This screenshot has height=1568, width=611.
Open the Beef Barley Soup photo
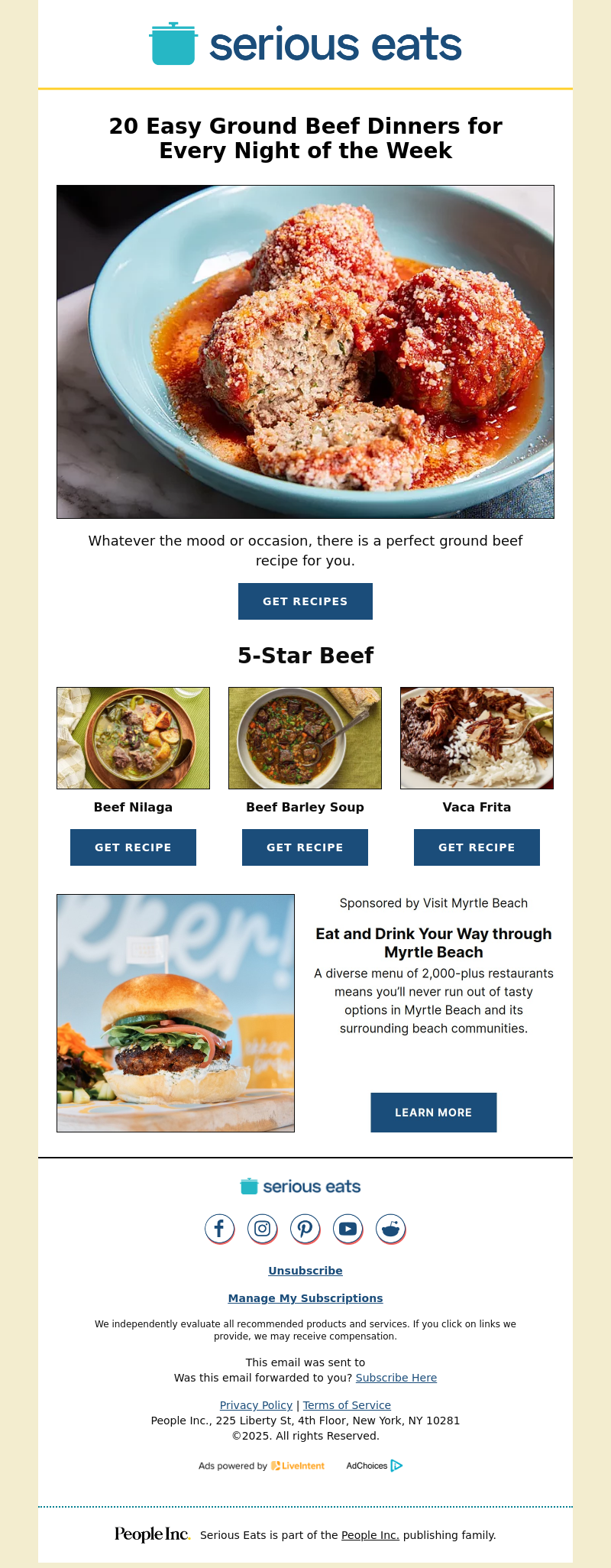click(x=305, y=738)
